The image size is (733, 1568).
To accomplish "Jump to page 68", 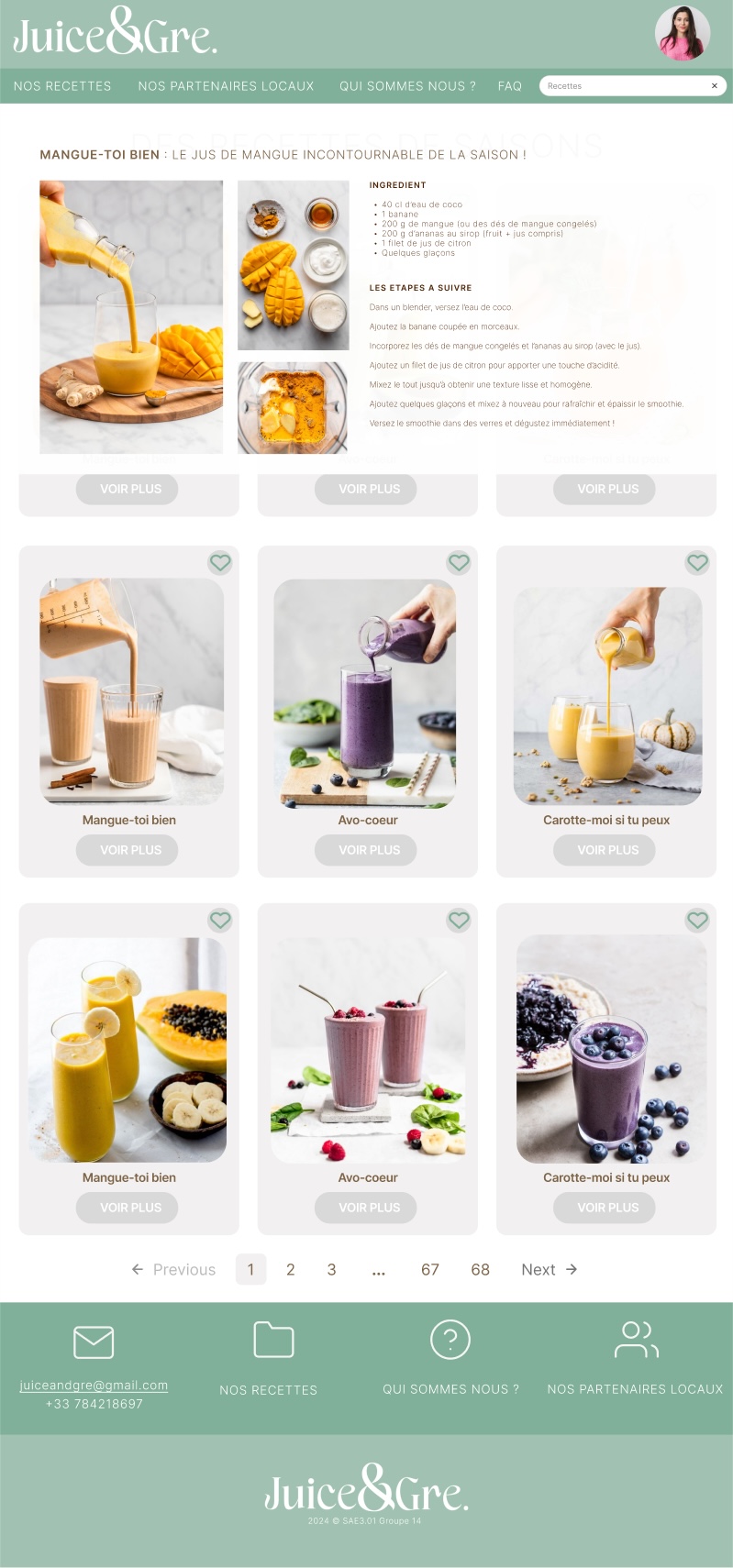I will (480, 1269).
